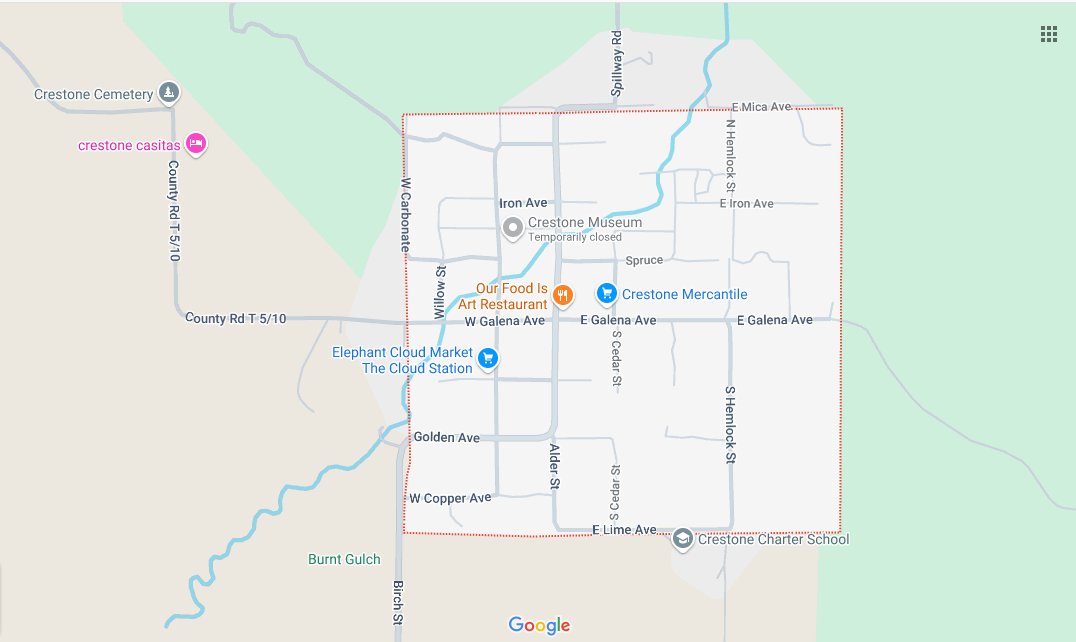The width and height of the screenshot is (1076, 642).
Task: Tap the Crestone Museum place marker
Action: (x=513, y=229)
